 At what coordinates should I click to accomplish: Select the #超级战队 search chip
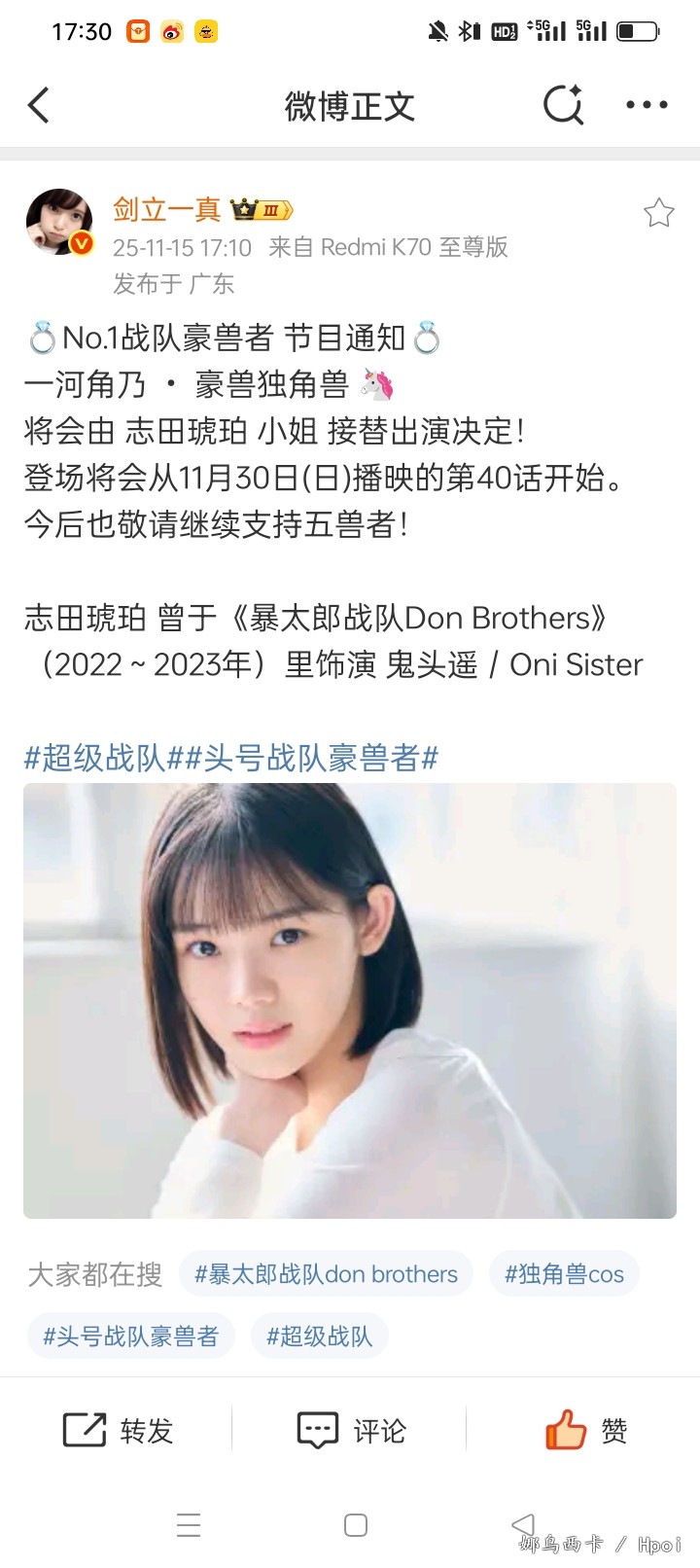click(319, 1336)
